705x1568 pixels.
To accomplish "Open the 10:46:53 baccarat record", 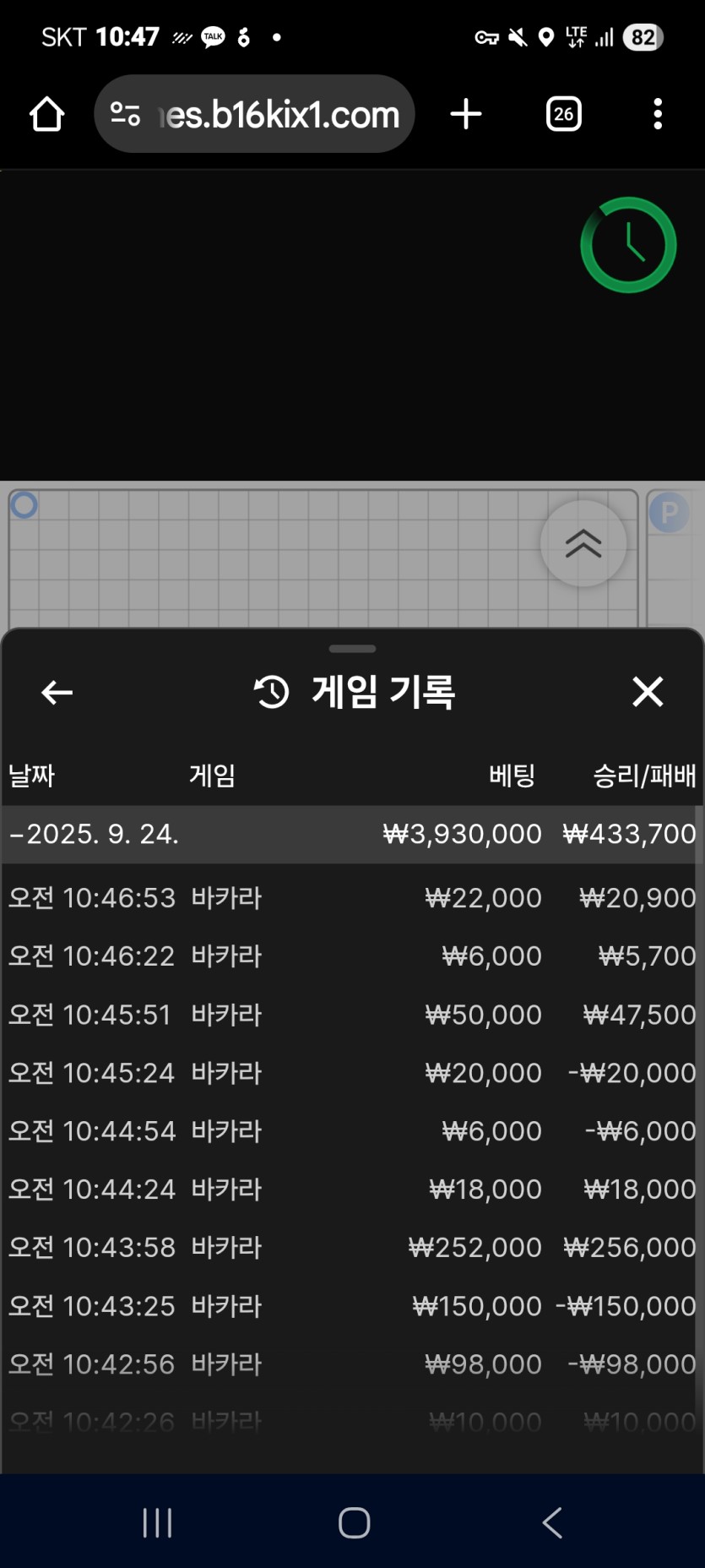I will (351, 897).
